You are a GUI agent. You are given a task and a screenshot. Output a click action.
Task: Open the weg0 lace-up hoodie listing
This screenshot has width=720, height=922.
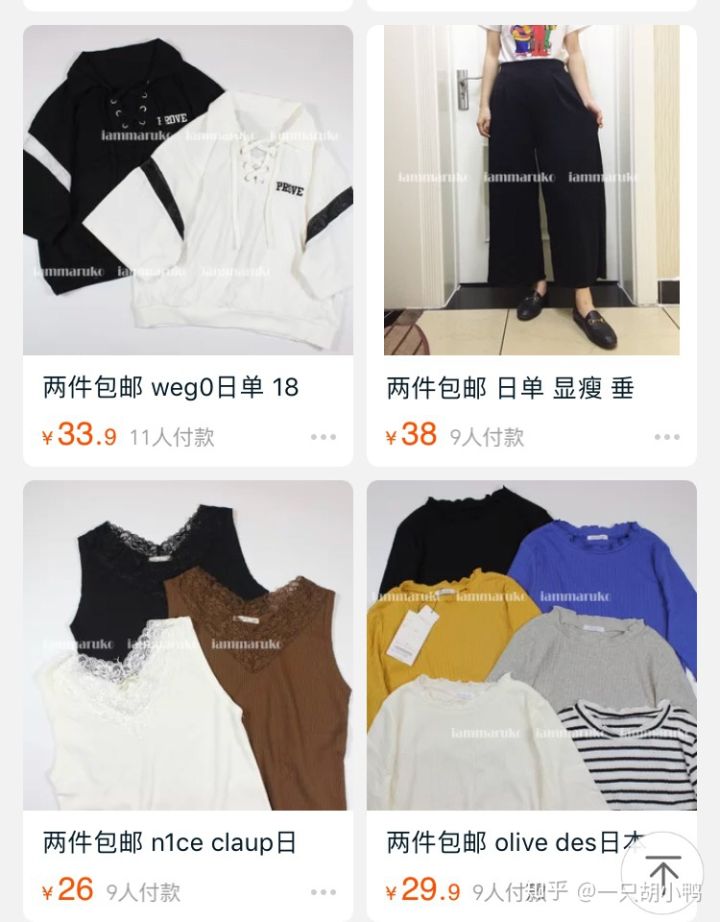(188, 190)
